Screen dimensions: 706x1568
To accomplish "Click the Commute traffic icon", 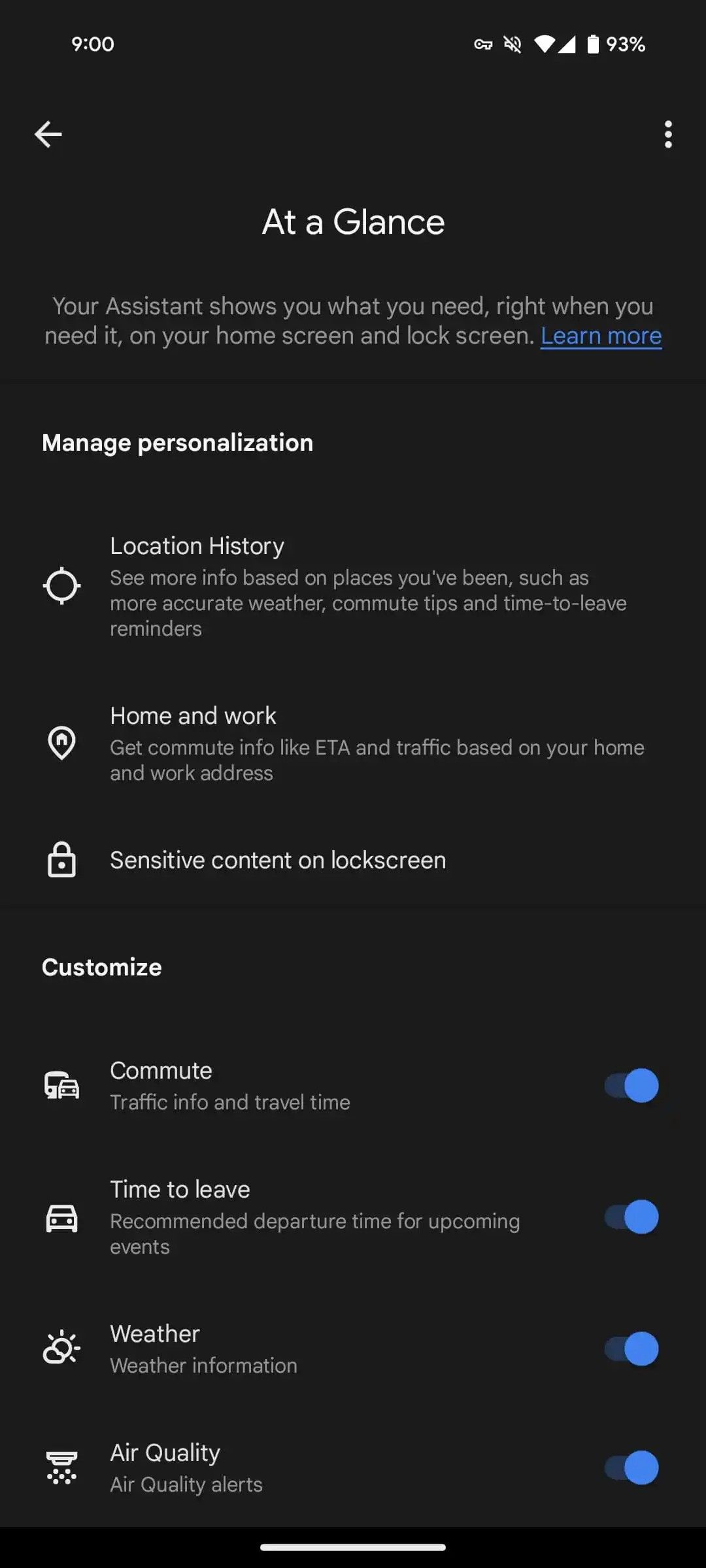I will 61,1085.
